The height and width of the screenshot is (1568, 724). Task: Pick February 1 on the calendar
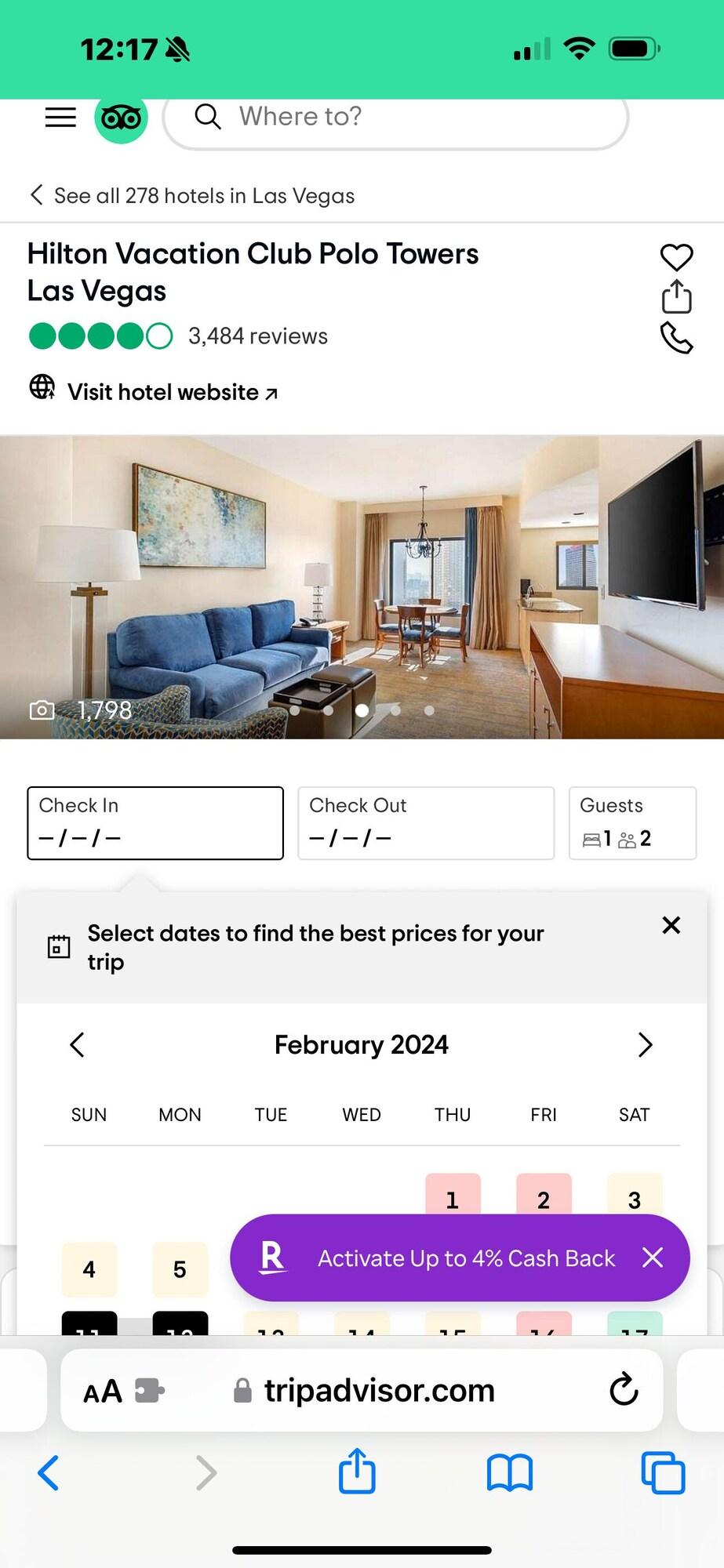point(453,1196)
